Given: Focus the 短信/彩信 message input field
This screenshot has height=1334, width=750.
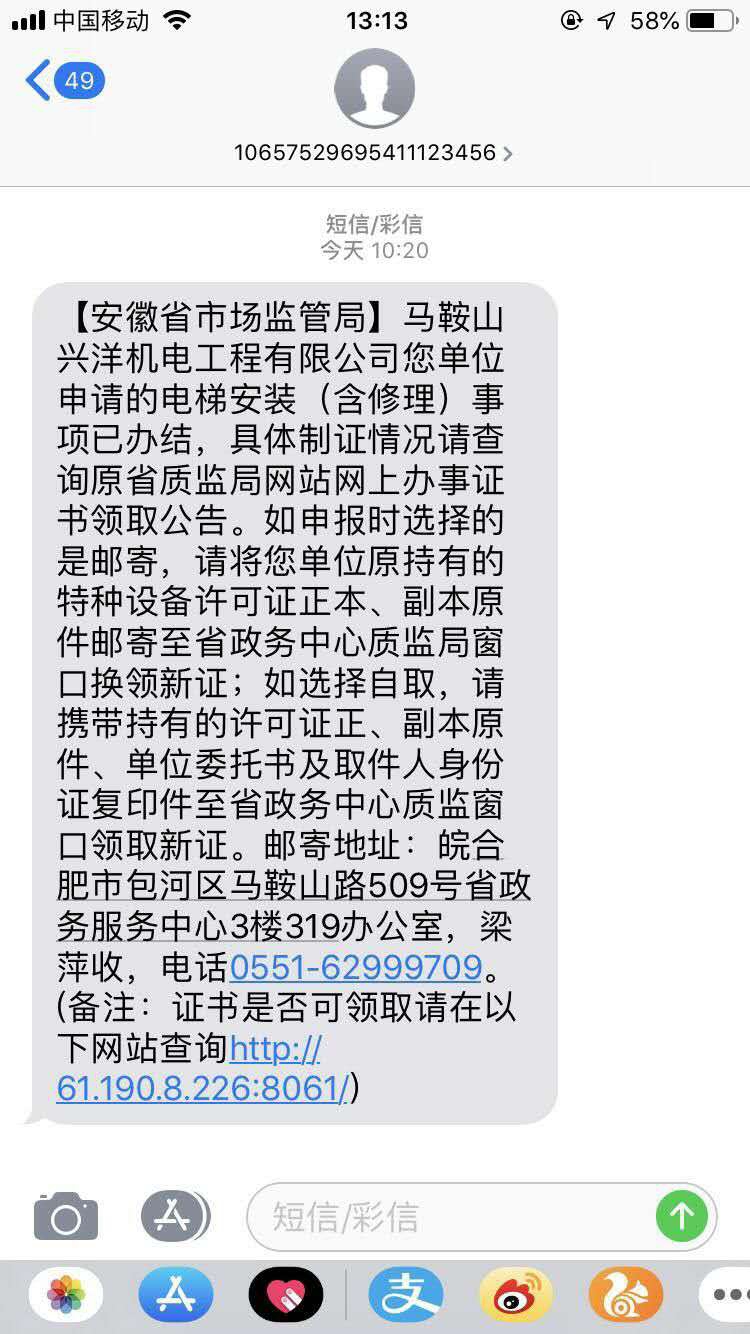Looking at the screenshot, I should pyautogui.click(x=450, y=1217).
